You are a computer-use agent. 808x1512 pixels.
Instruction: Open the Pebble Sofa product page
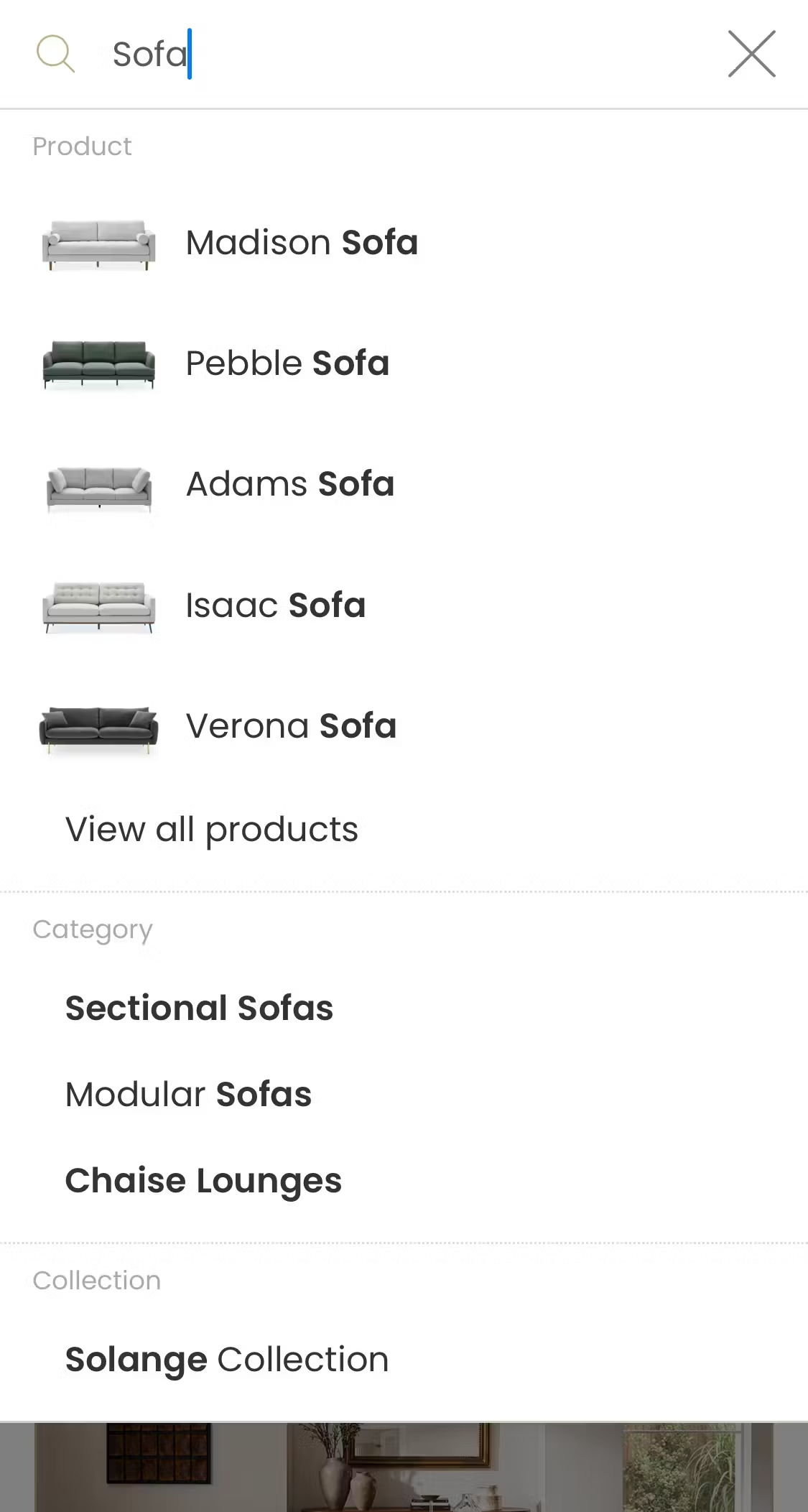(287, 363)
